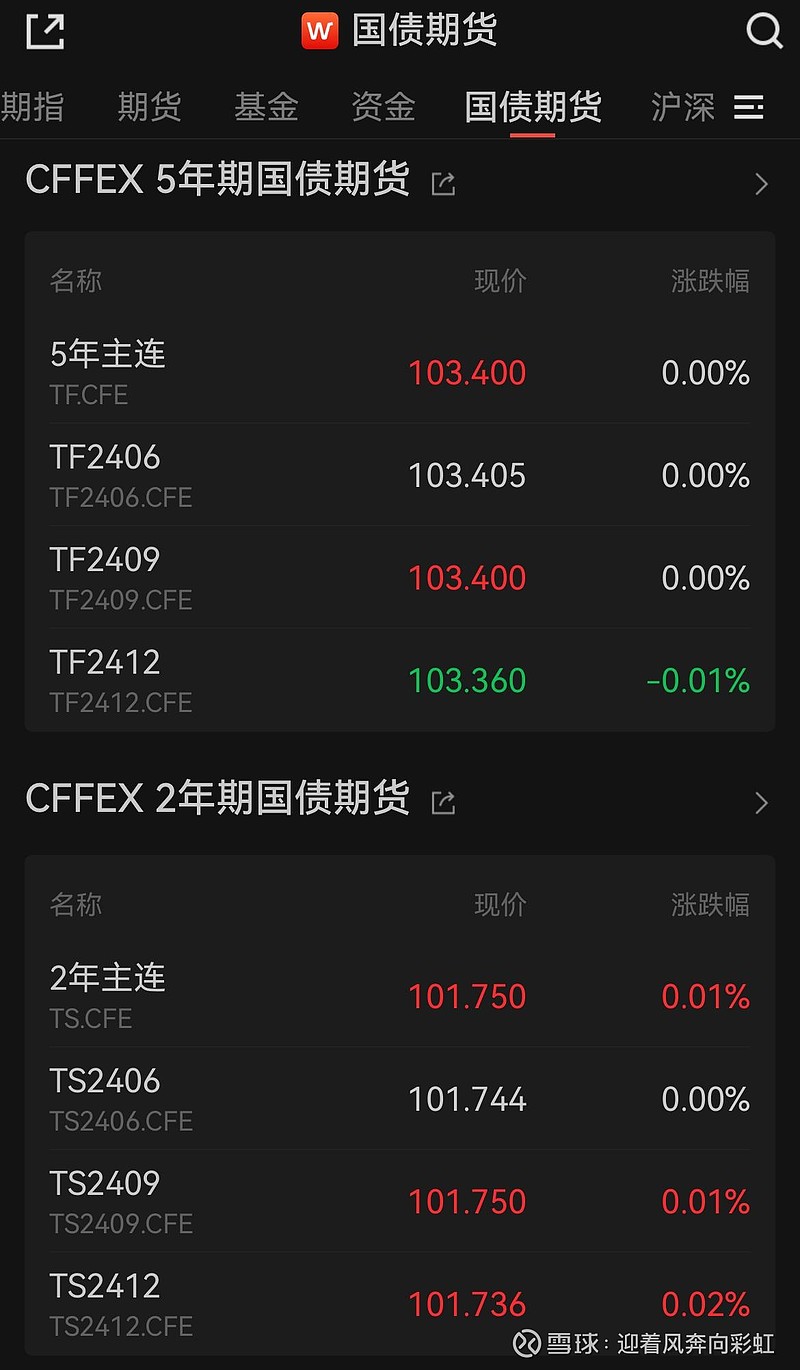This screenshot has width=800, height=1370.
Task: Expand the 2年期国债期货 section chevron
Action: (761, 801)
